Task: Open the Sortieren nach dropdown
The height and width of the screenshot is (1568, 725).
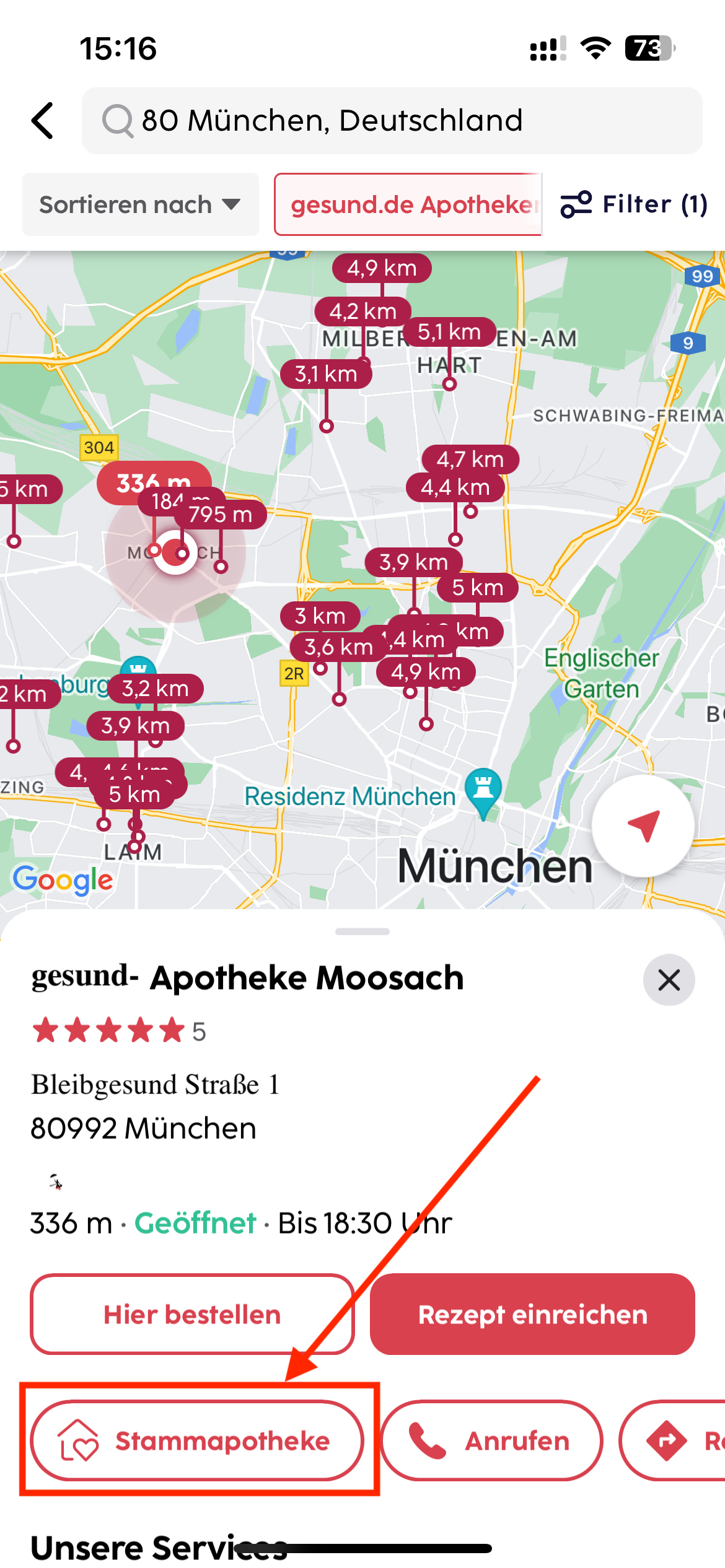Action: (x=140, y=204)
